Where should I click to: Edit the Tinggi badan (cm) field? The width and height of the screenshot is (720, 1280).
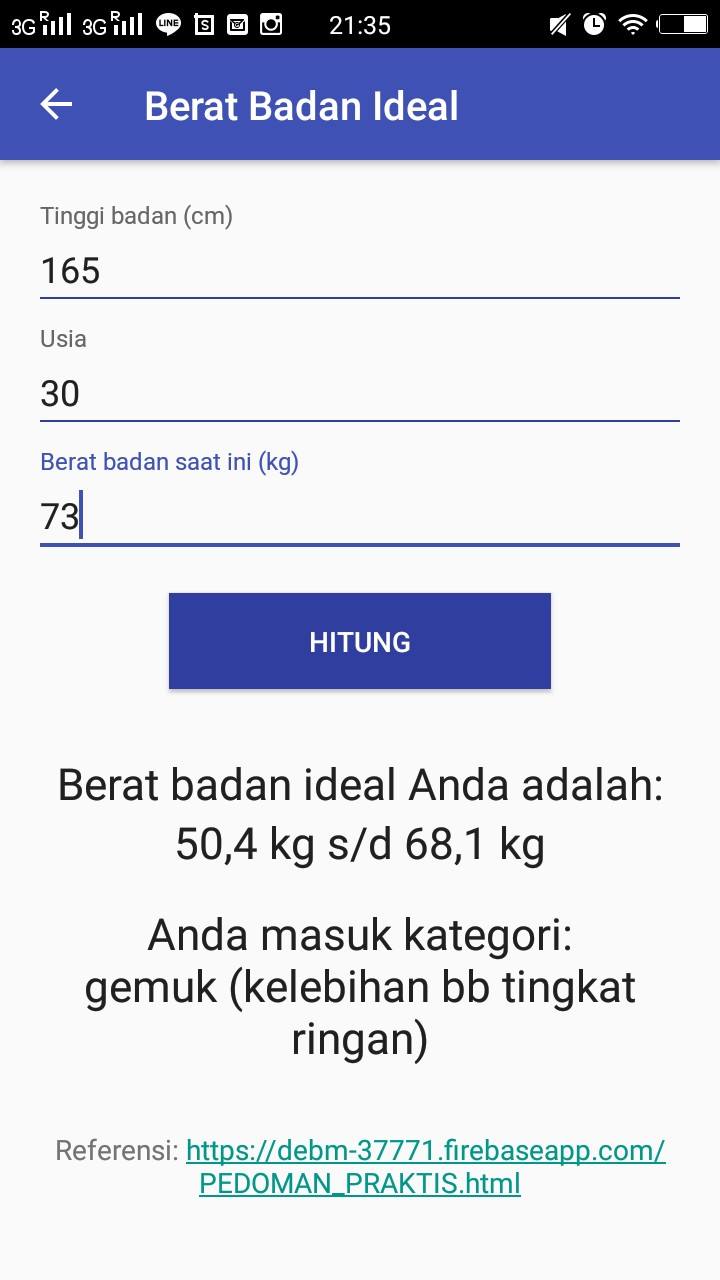click(360, 271)
